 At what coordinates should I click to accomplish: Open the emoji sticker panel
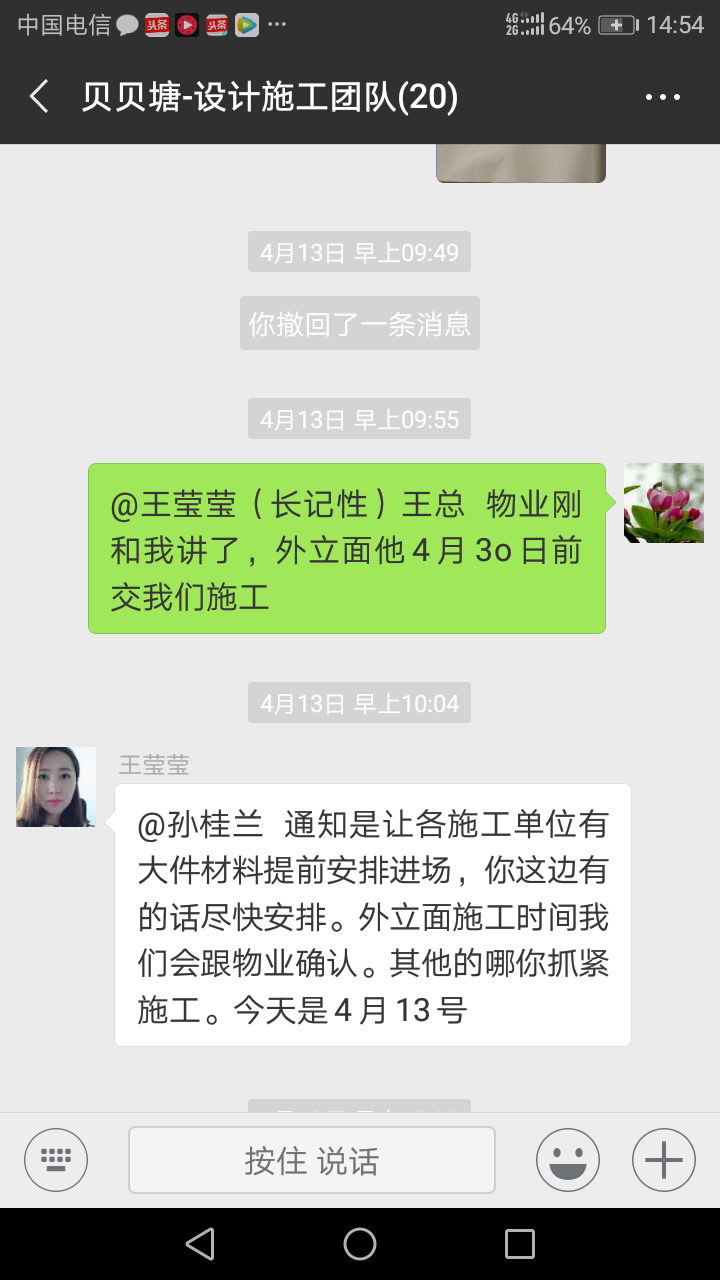click(568, 1160)
